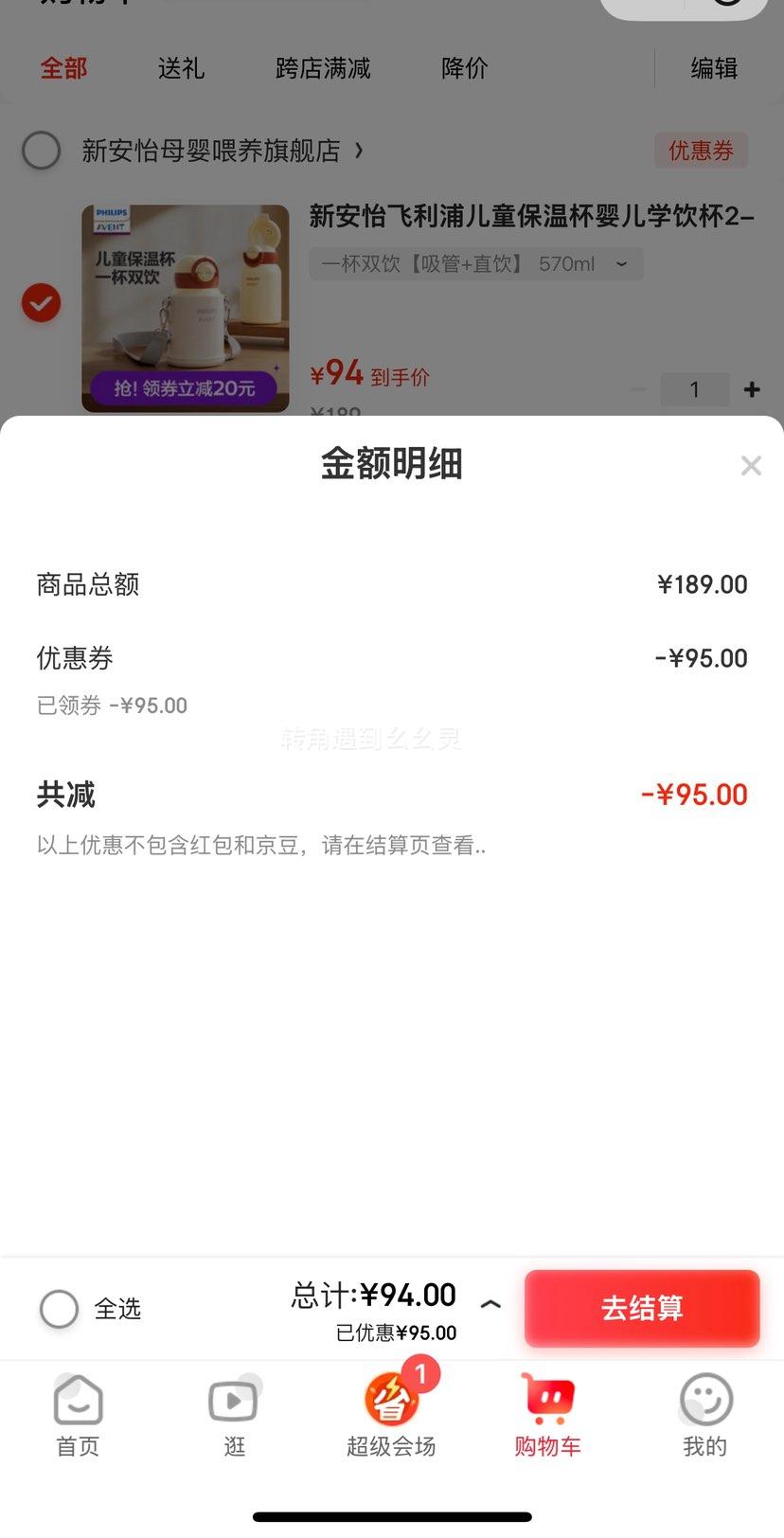Increase item quantity with the plus
The width and height of the screenshot is (784, 1538).
coord(752,389)
